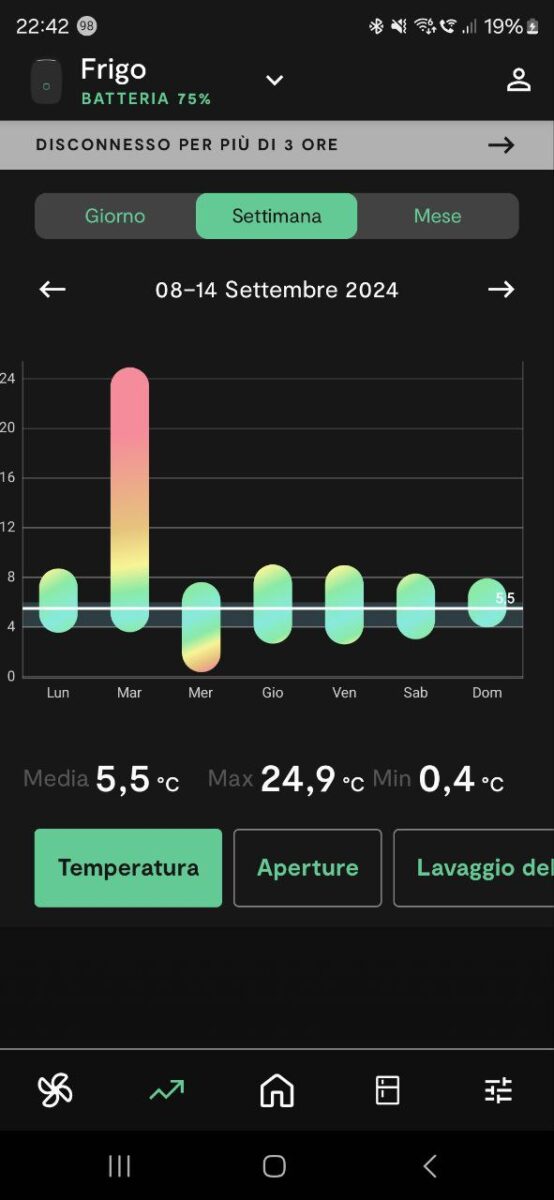Switch to the Mese view
Screen dimensions: 554x1200
tap(438, 216)
